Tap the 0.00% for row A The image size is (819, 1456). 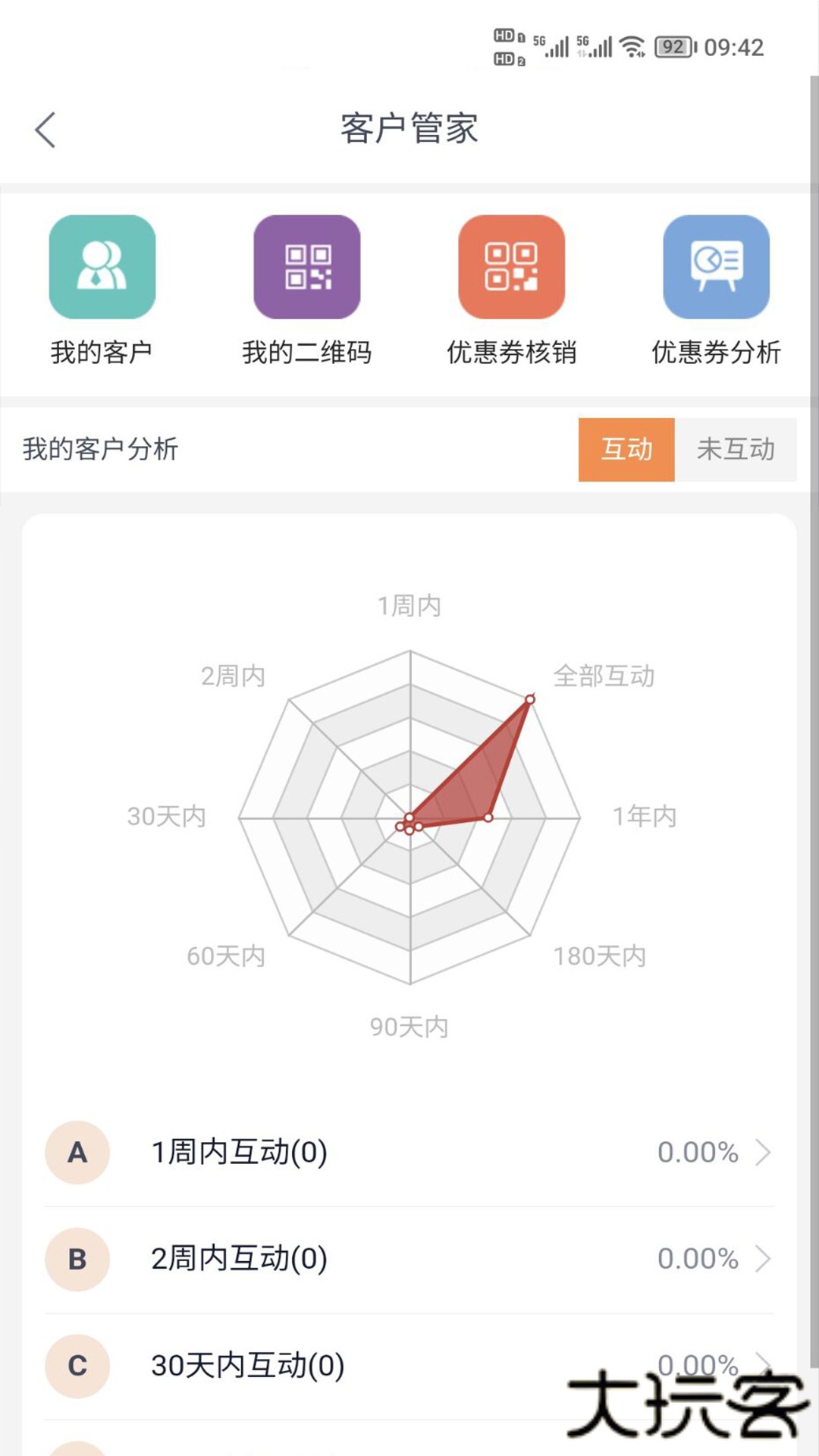click(x=698, y=1153)
